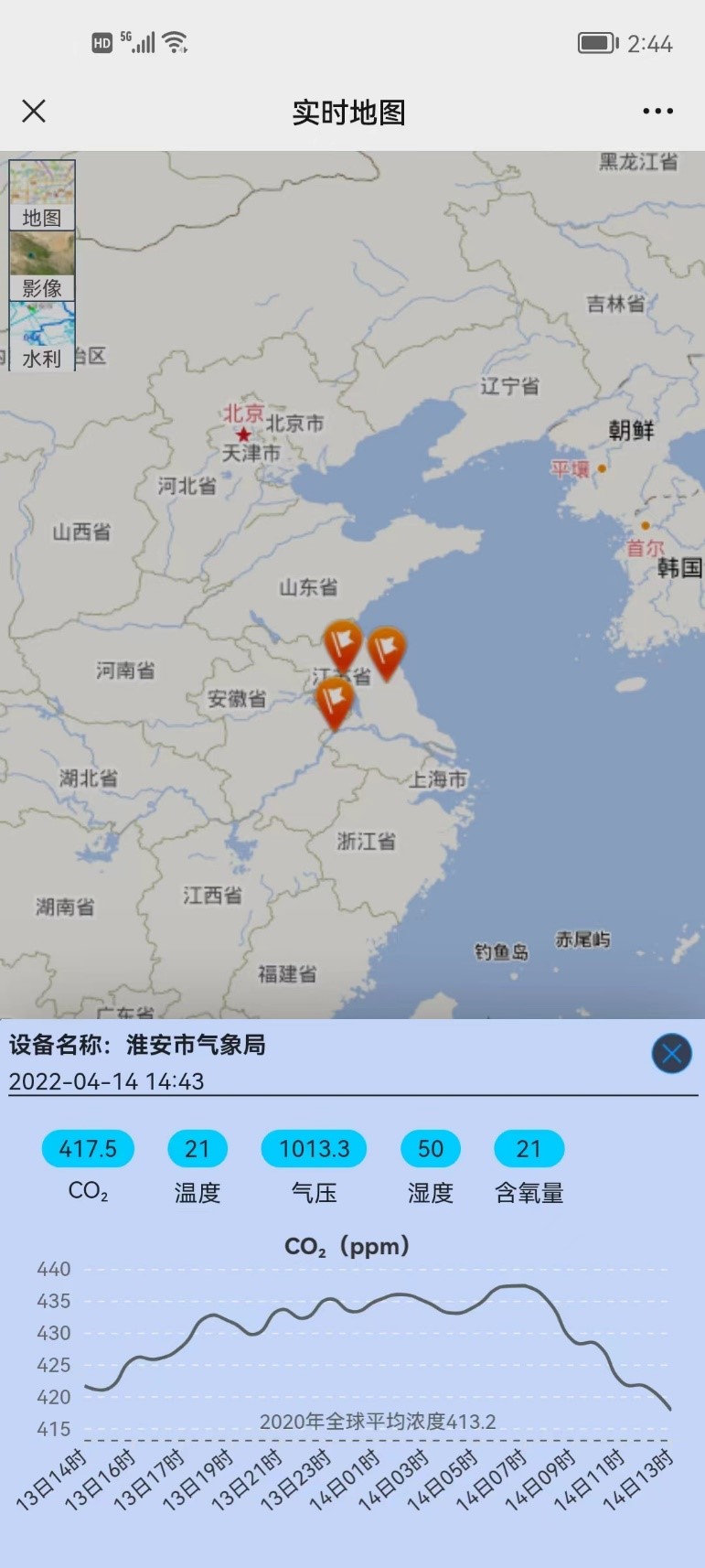Choose the 含氧量 chip
Image resolution: width=705 pixels, height=1568 pixels.
(529, 1149)
